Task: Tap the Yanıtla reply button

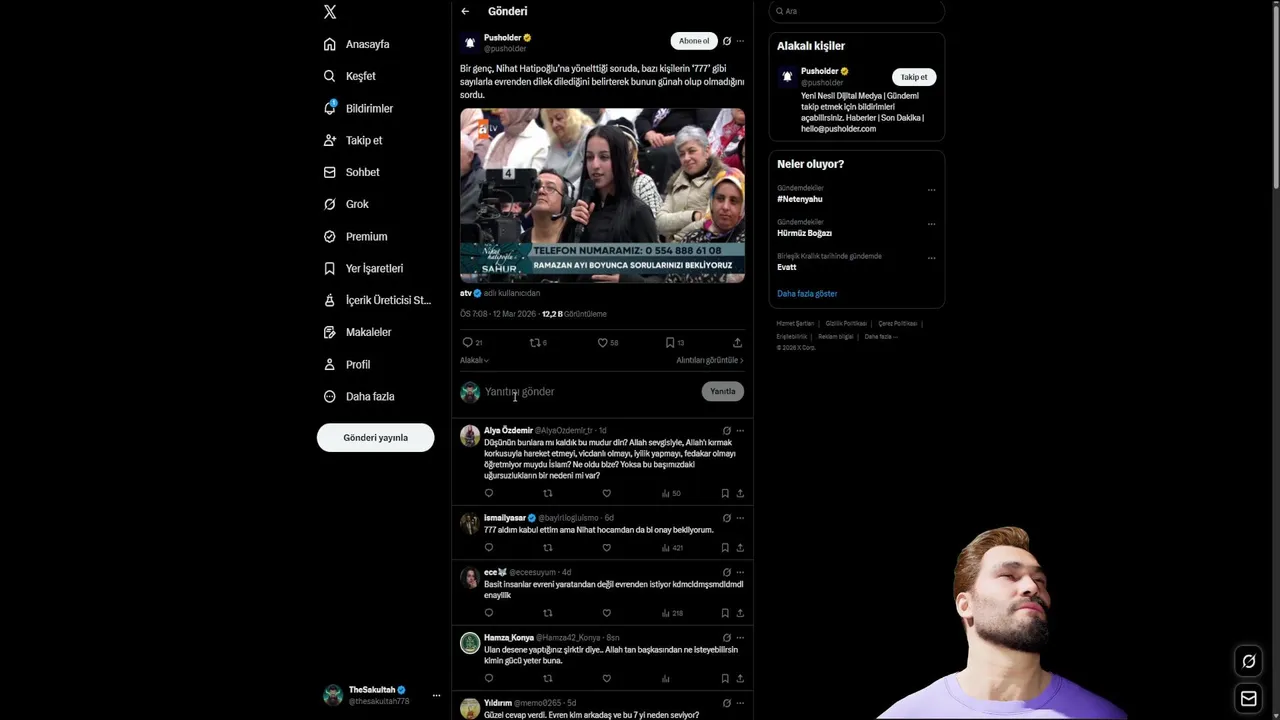Action: (x=722, y=392)
